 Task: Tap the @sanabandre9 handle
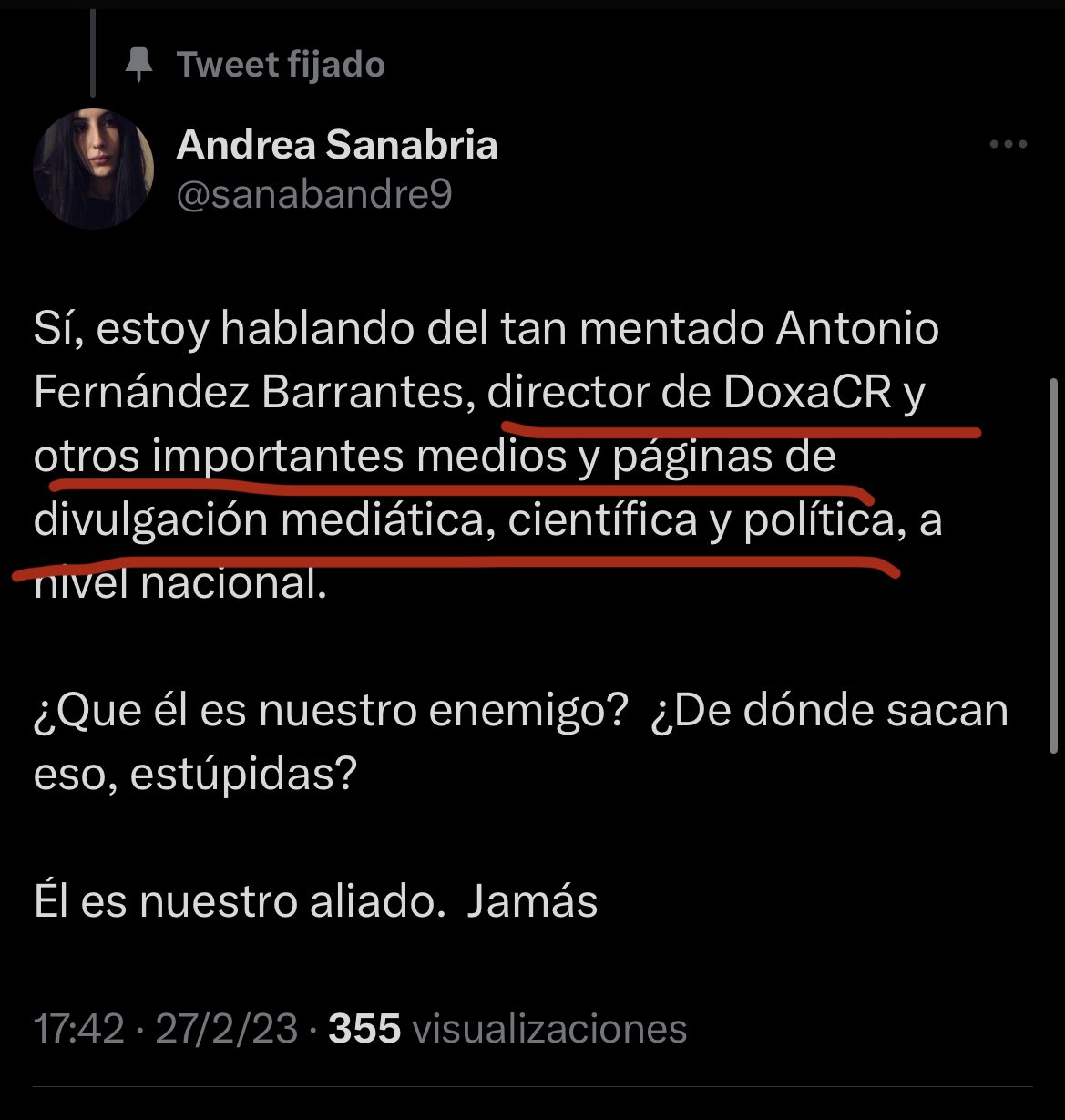tap(314, 195)
